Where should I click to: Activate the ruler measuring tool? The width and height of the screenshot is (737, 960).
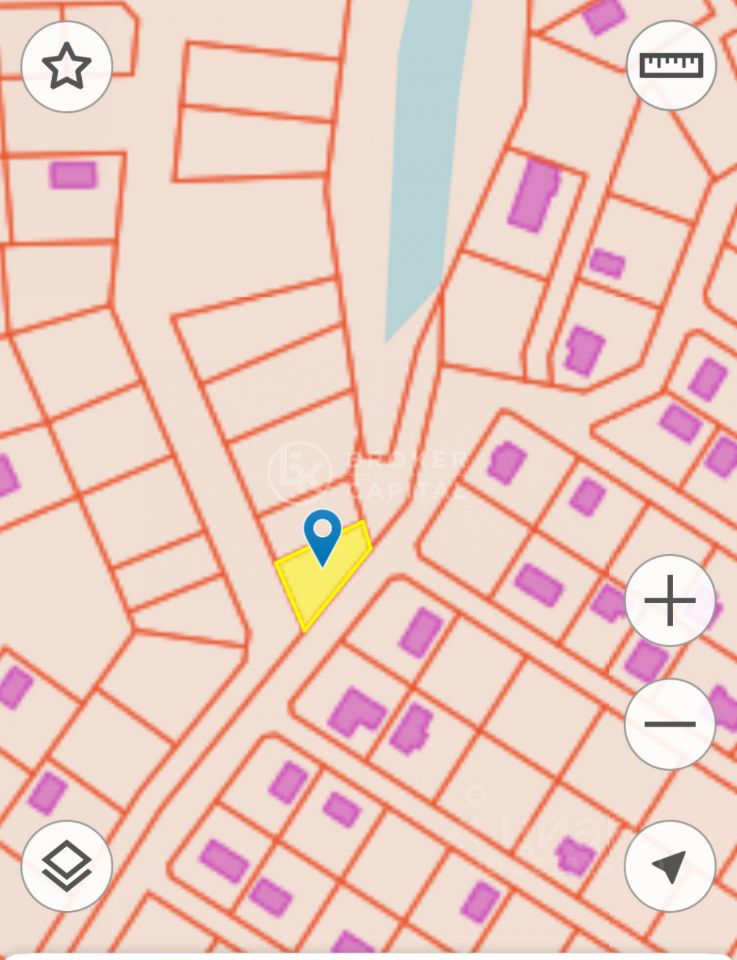coord(671,65)
